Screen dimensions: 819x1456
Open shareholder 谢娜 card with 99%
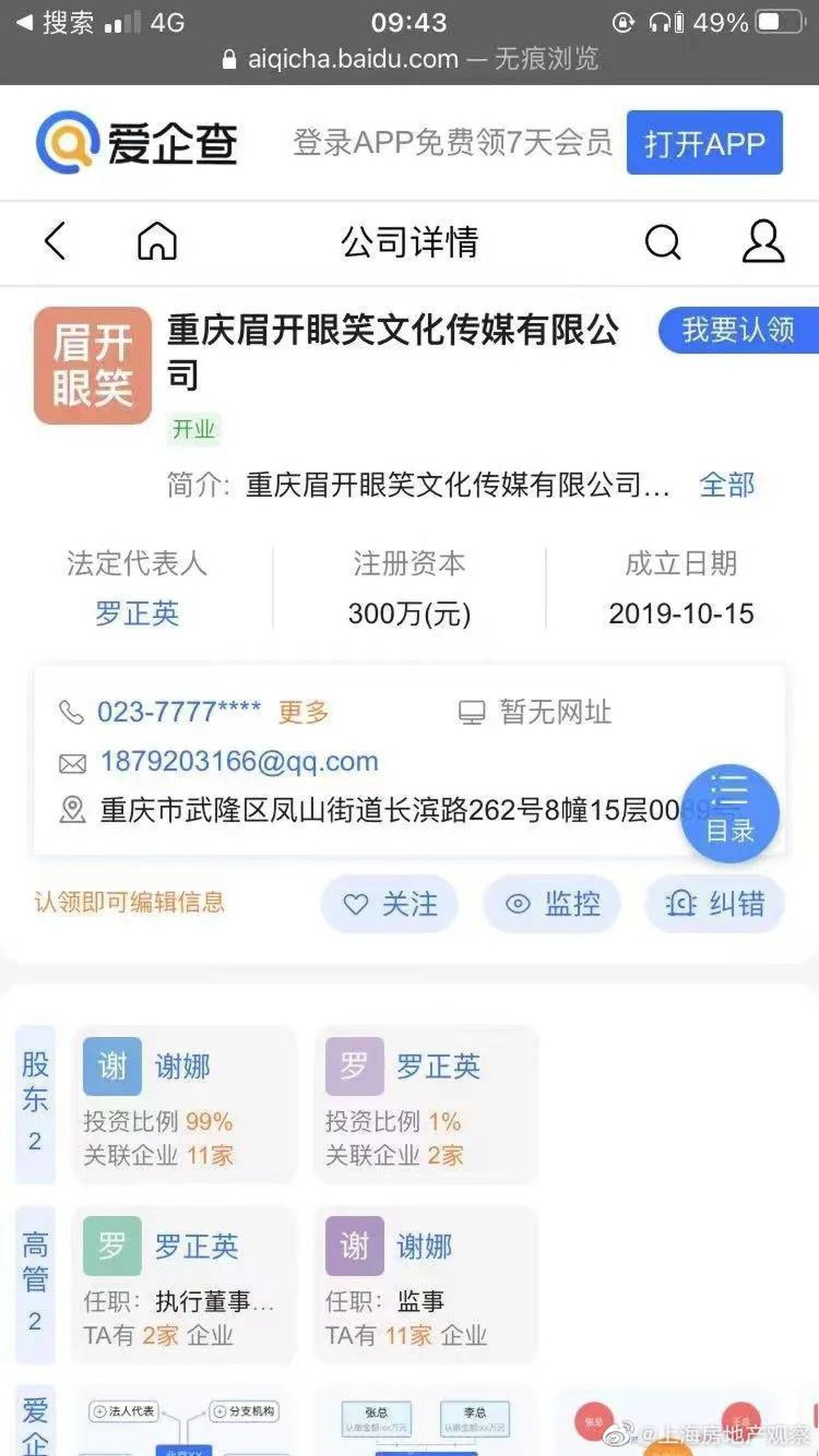click(183, 1104)
